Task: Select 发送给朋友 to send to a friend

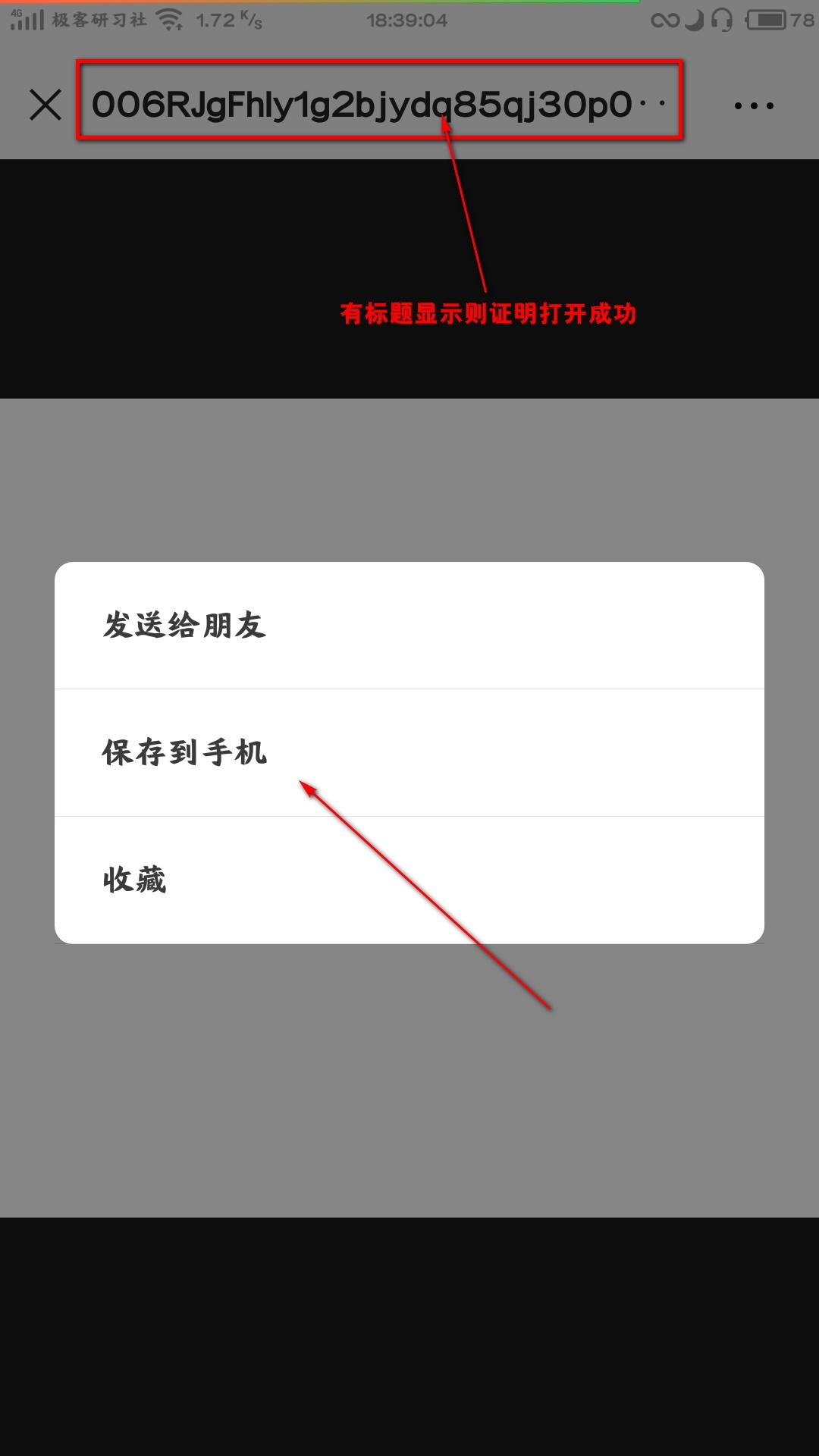Action: (409, 626)
